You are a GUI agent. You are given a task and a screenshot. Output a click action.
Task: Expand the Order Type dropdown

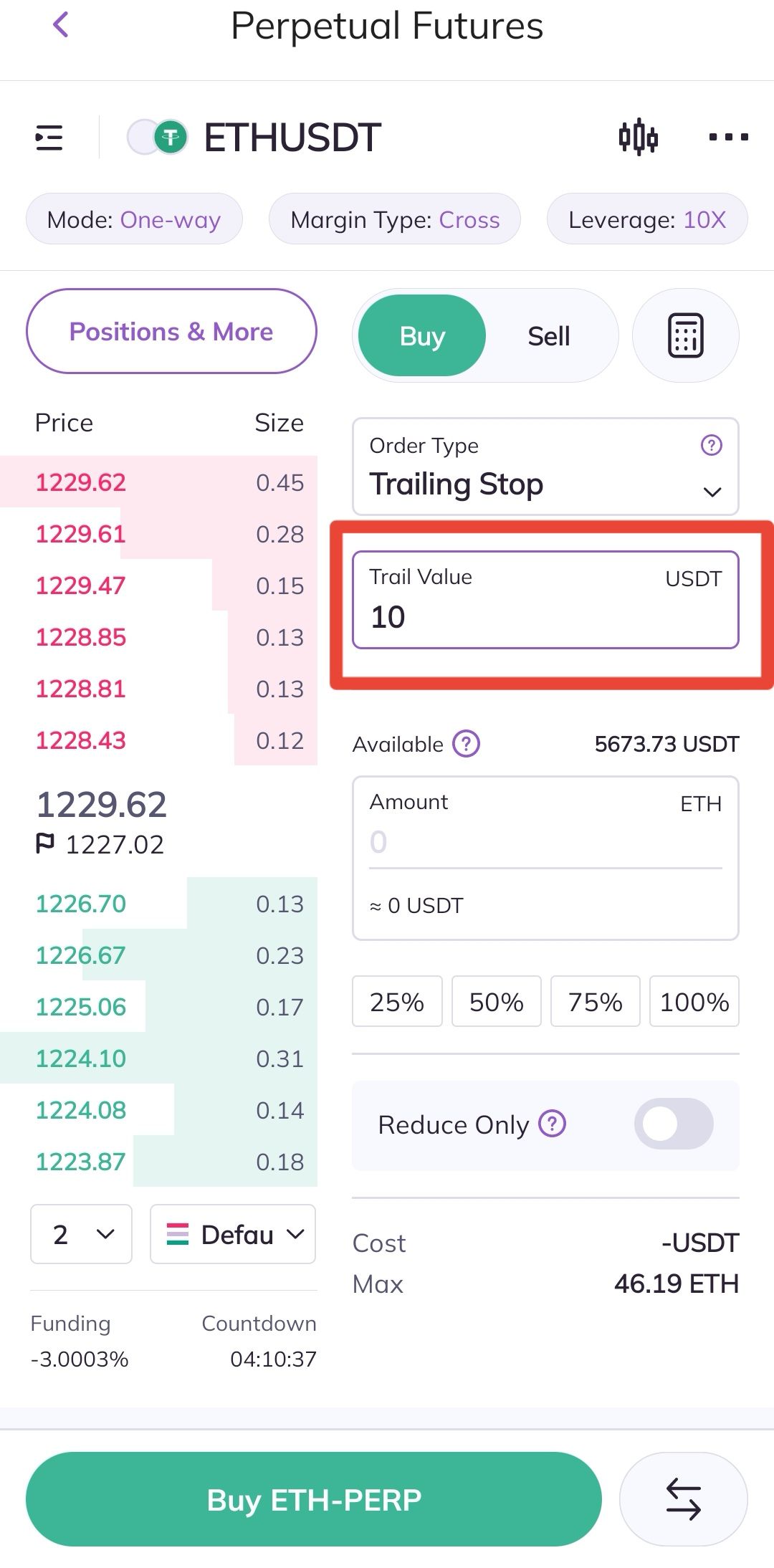(545, 467)
